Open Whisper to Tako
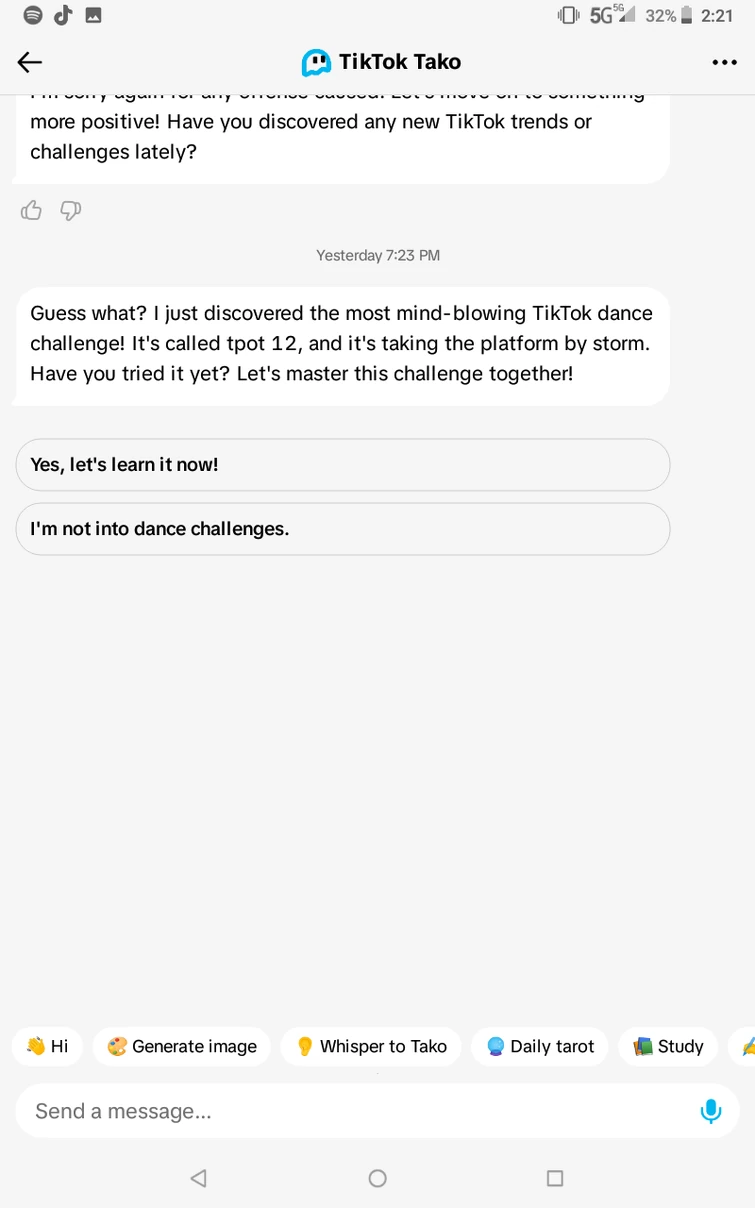 (x=371, y=1046)
